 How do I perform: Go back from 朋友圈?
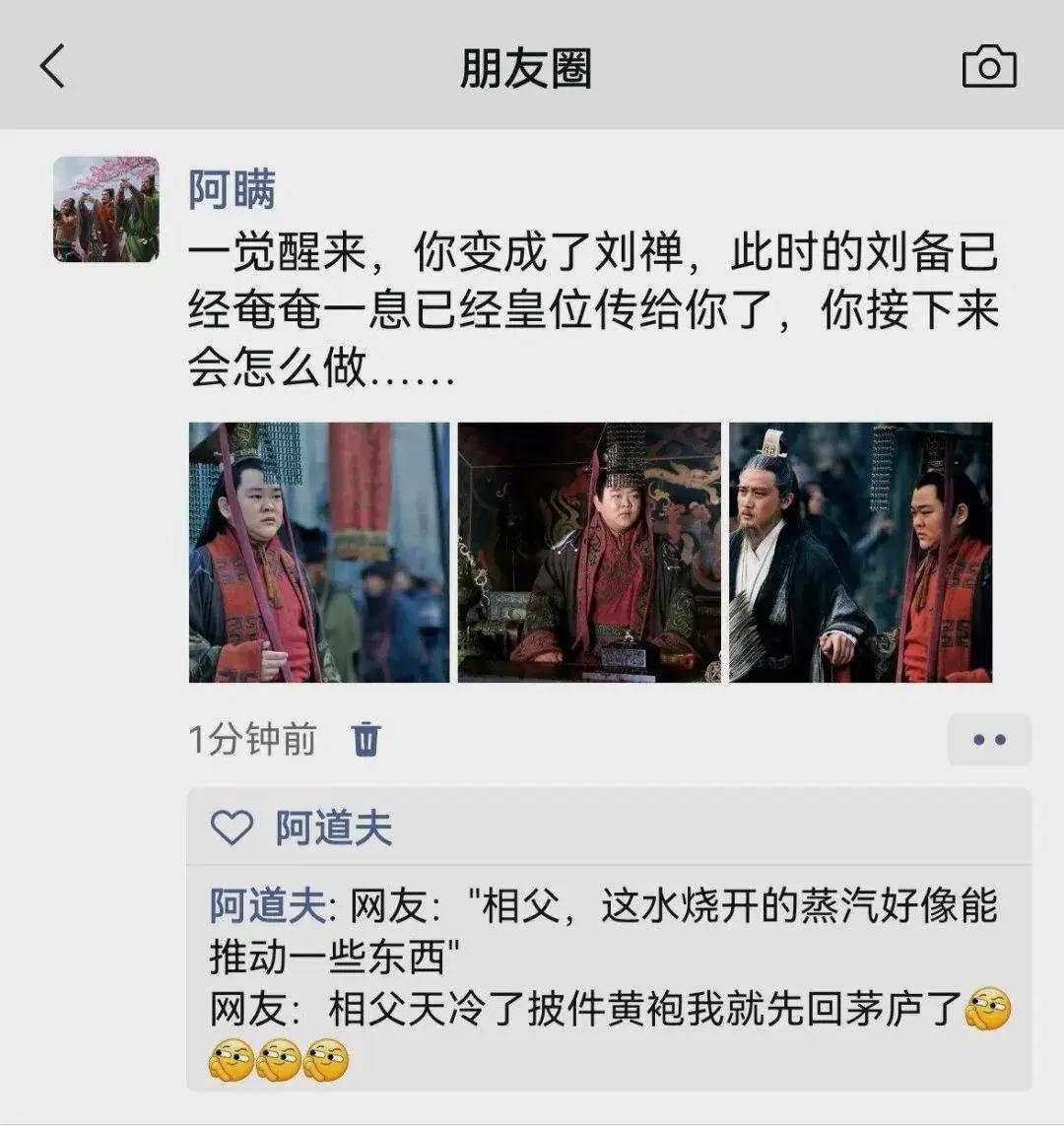53,67
